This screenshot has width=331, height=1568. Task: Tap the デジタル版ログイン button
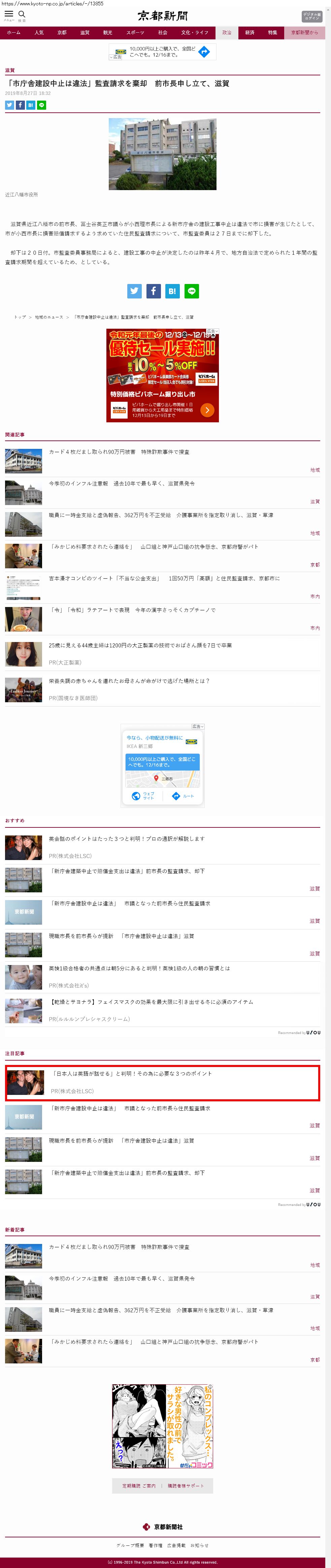click(x=311, y=16)
